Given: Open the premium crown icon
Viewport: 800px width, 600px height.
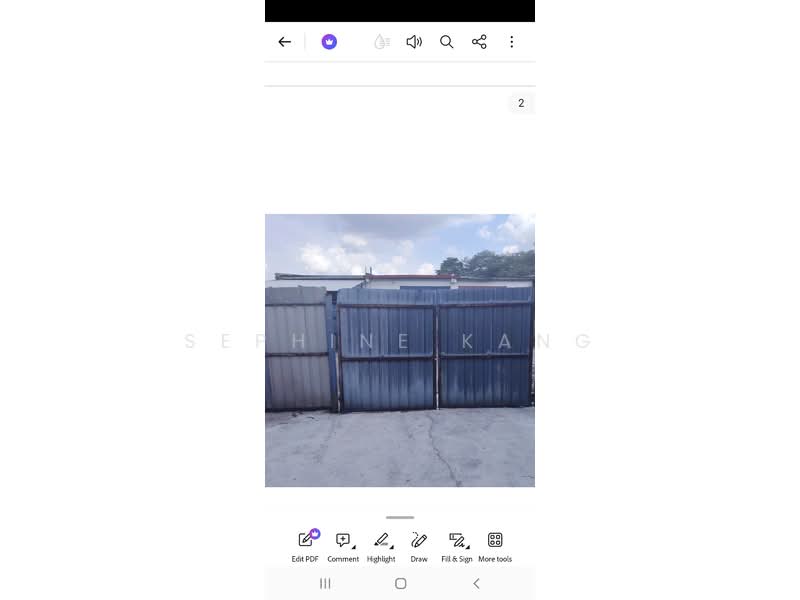Looking at the screenshot, I should 329,42.
